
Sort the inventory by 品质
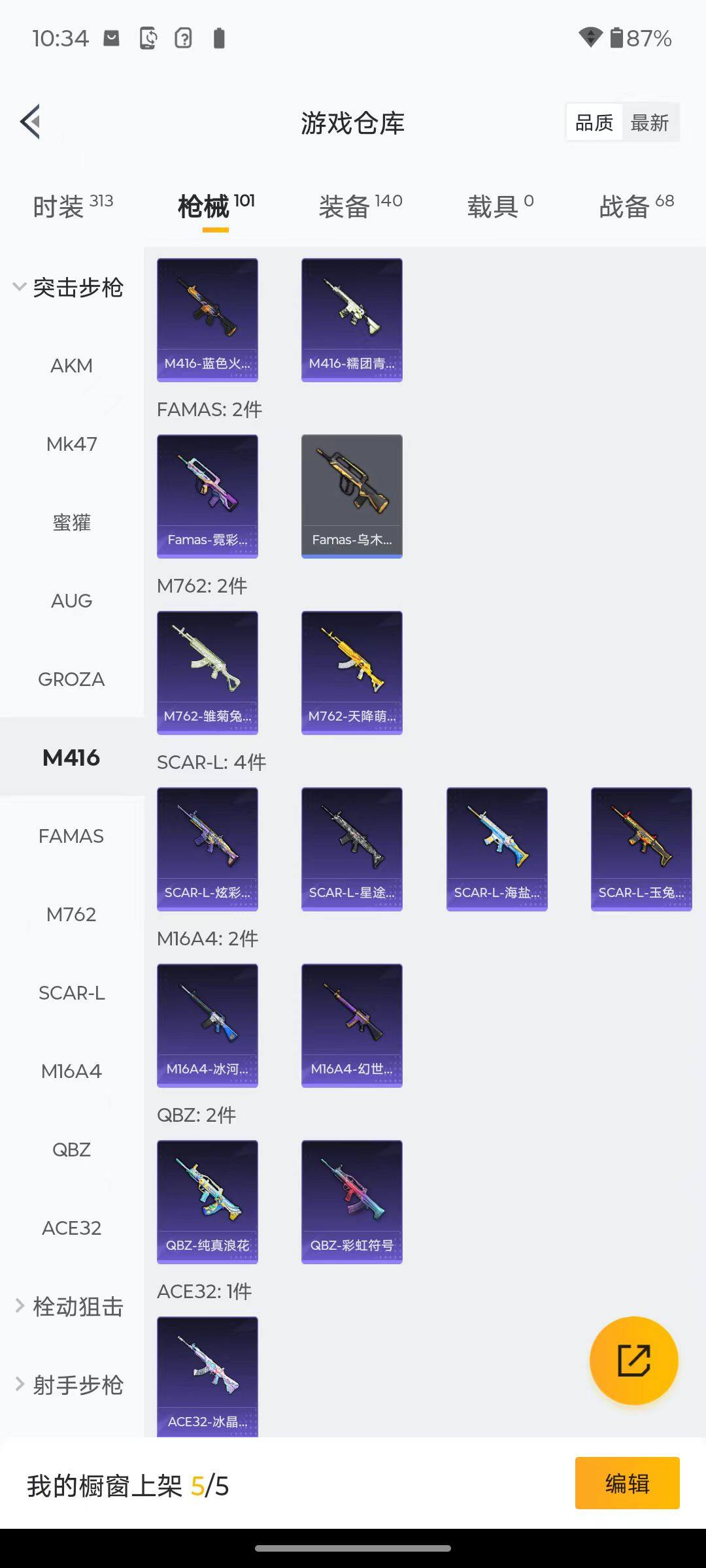pos(594,122)
